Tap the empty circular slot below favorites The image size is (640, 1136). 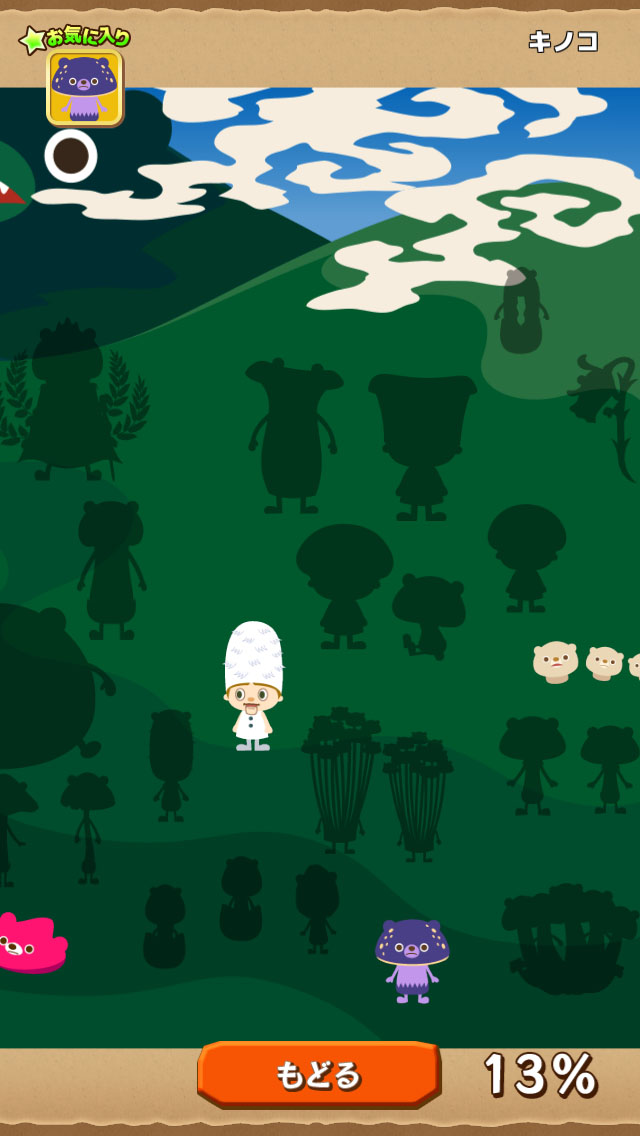coord(71,156)
